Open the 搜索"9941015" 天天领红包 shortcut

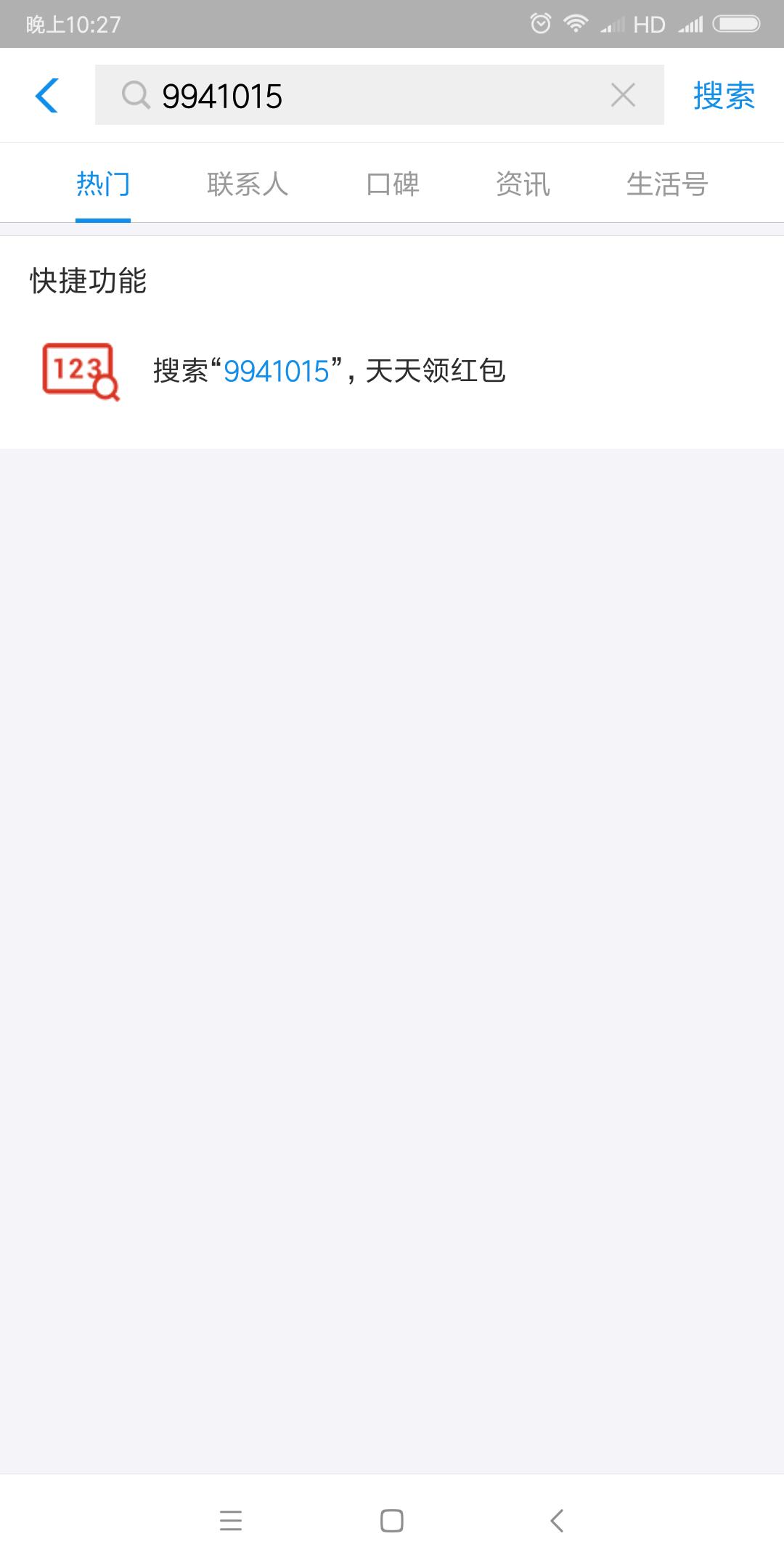pyautogui.click(x=328, y=371)
